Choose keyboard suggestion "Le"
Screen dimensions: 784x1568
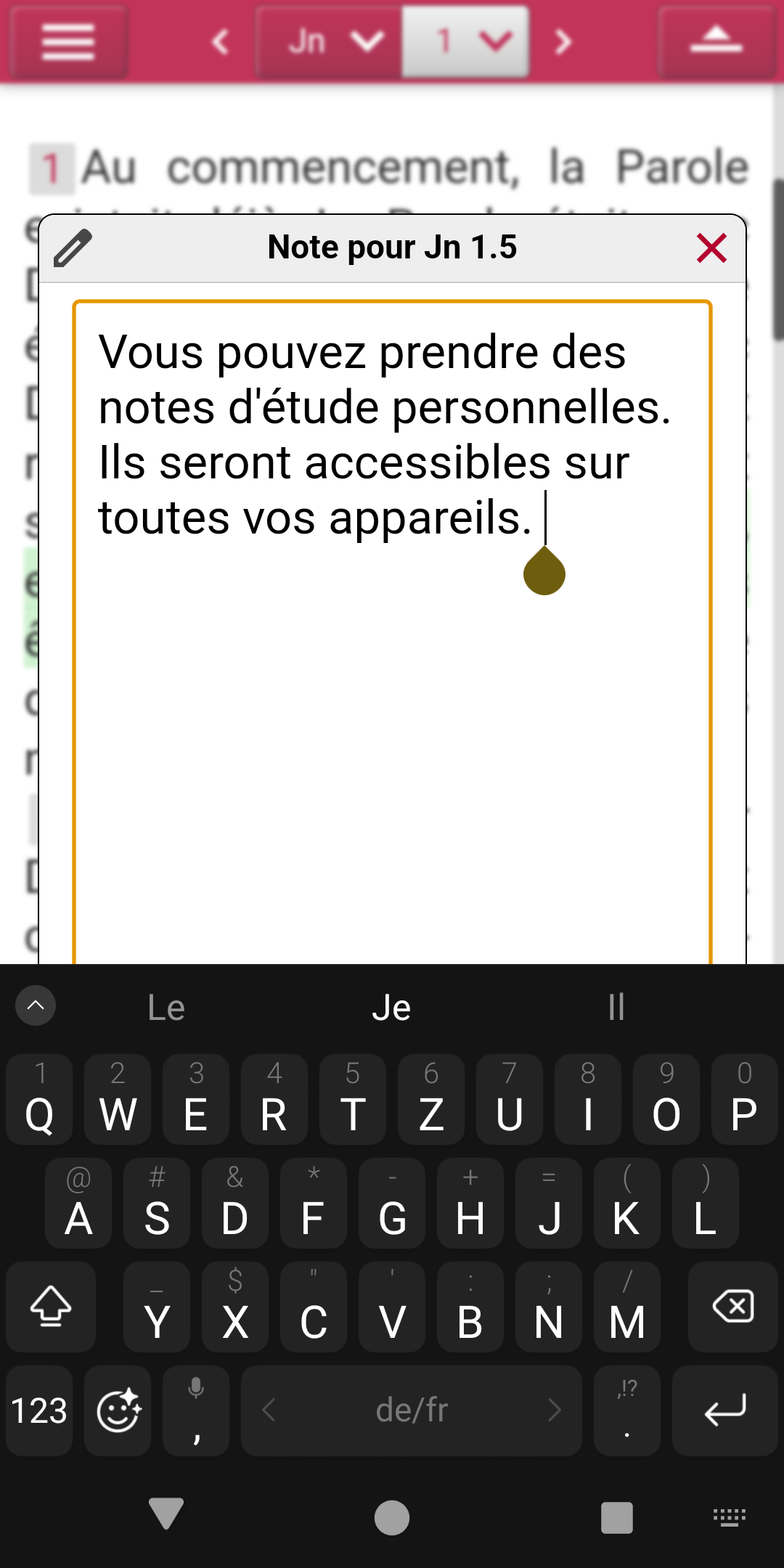coord(166,1008)
